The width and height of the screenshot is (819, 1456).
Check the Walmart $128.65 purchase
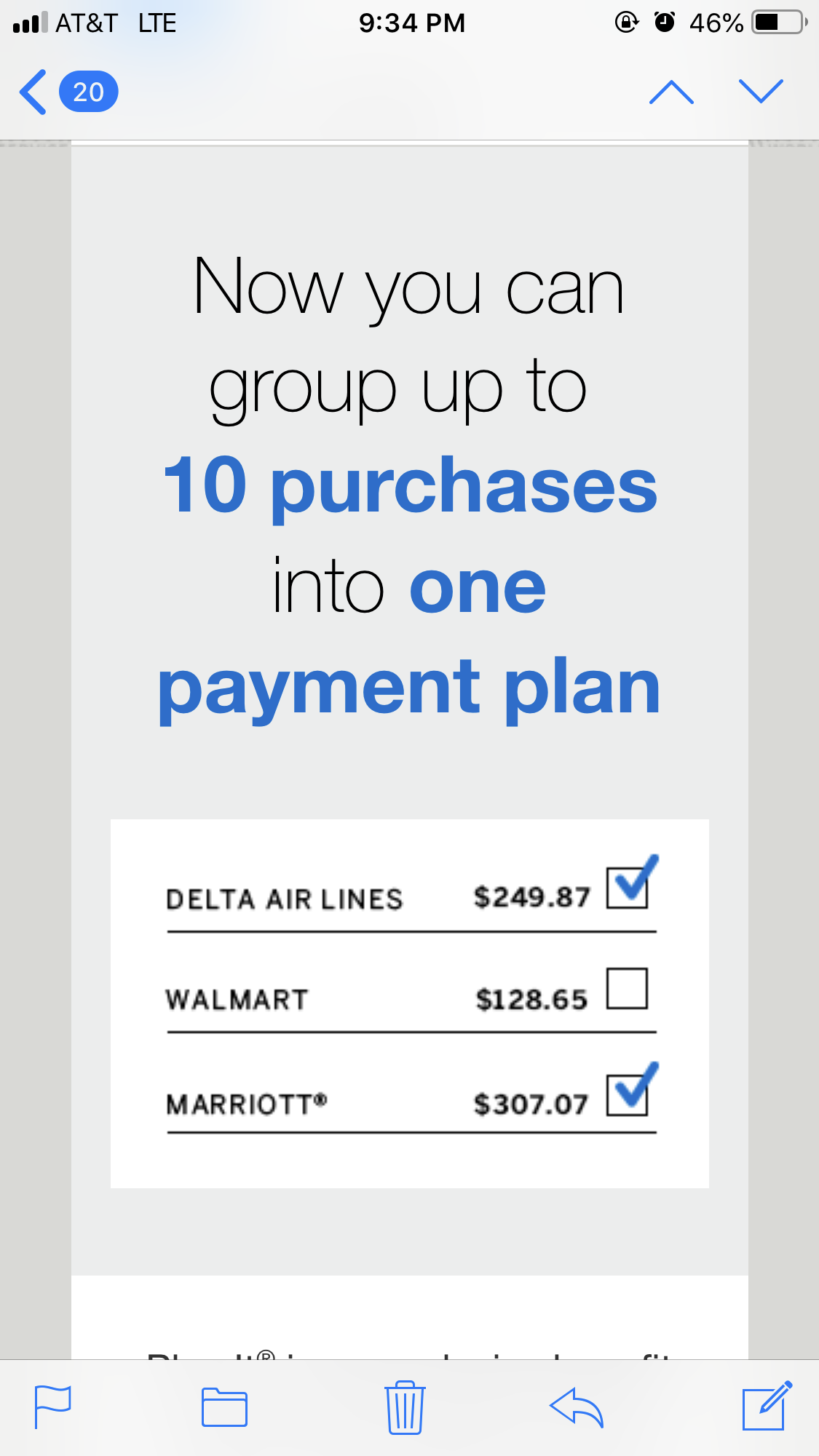[628, 987]
